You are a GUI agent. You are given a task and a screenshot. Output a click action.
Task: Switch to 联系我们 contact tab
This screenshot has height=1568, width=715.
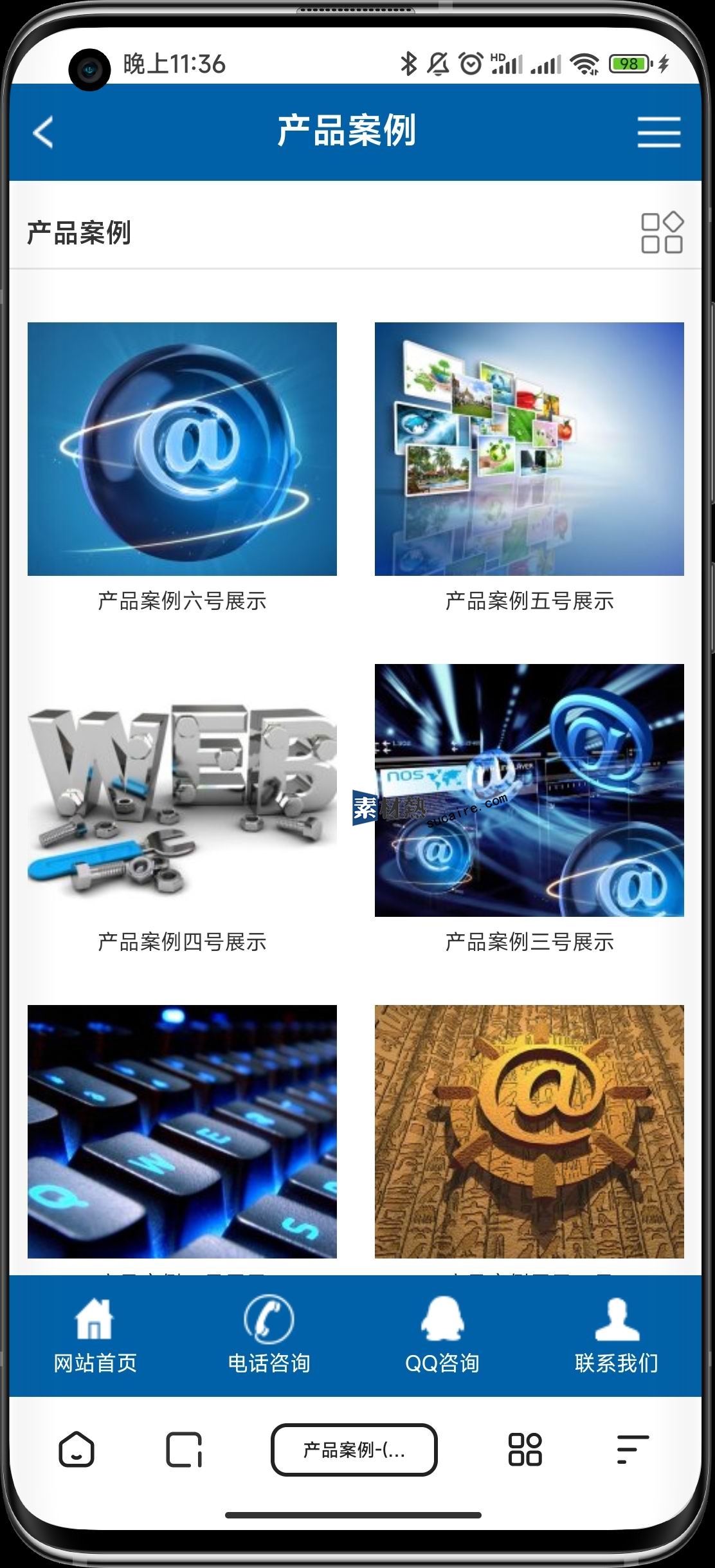point(616,1334)
